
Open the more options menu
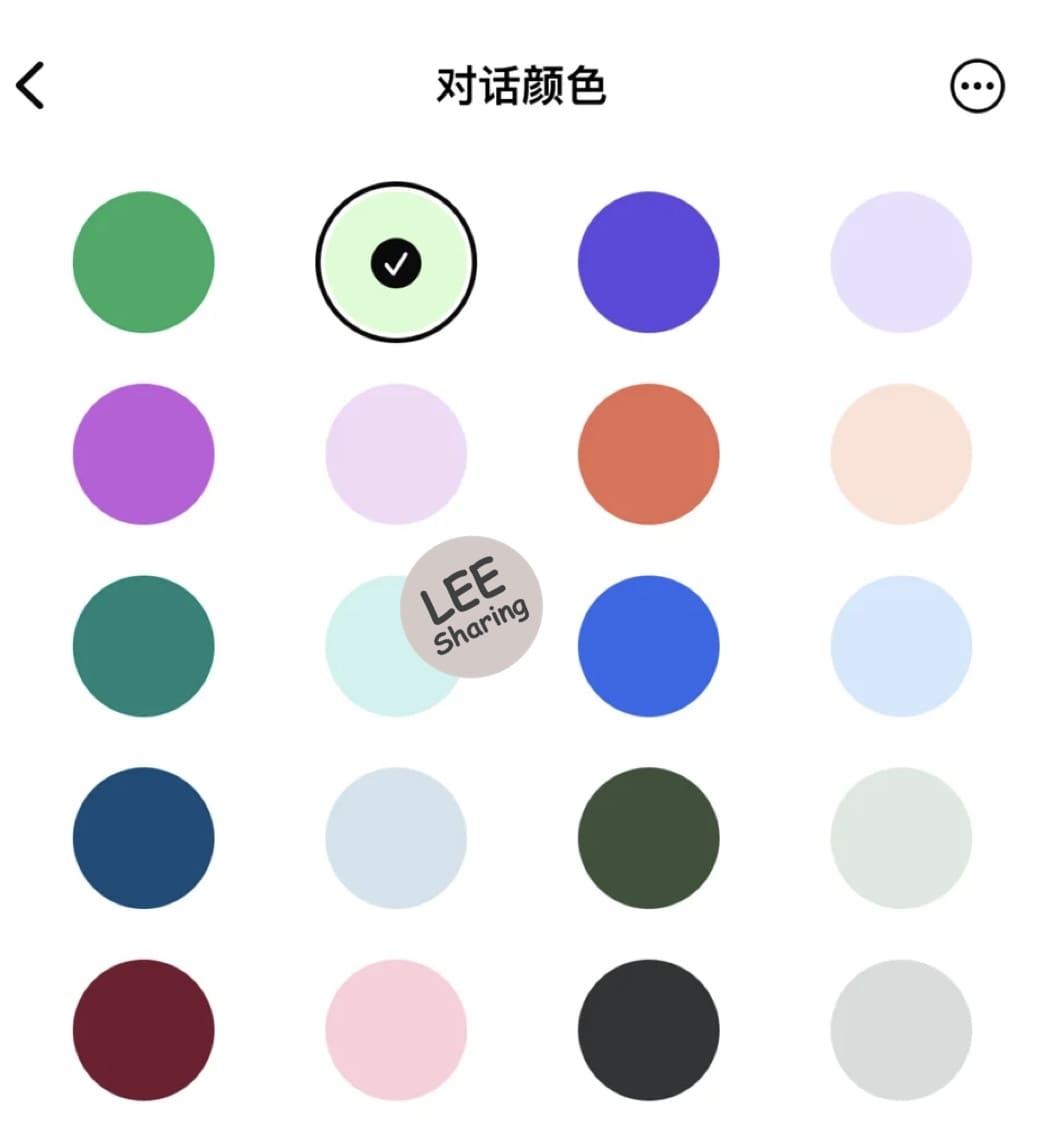pyautogui.click(x=976, y=87)
